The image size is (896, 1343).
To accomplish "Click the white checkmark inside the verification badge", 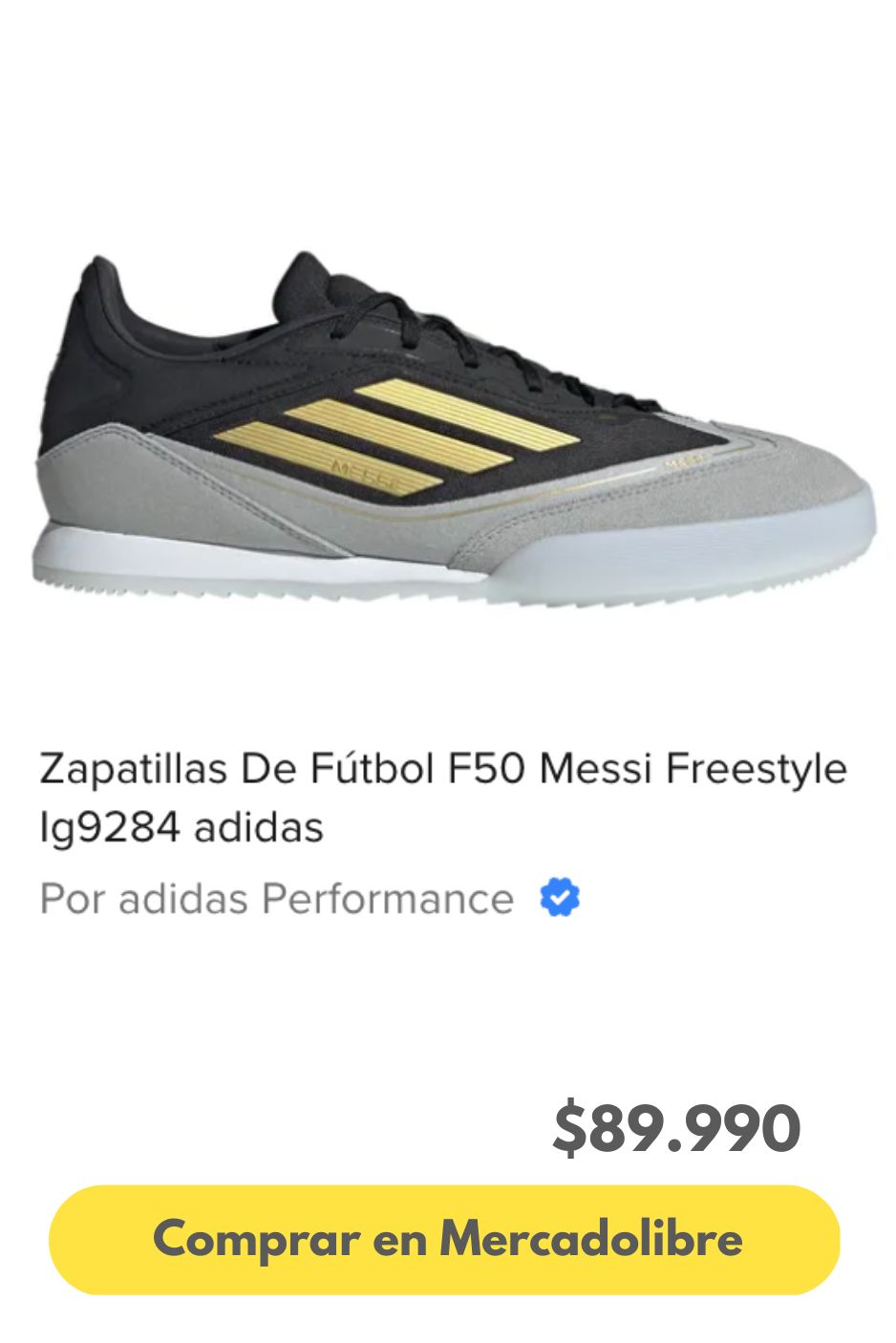I will [x=562, y=895].
